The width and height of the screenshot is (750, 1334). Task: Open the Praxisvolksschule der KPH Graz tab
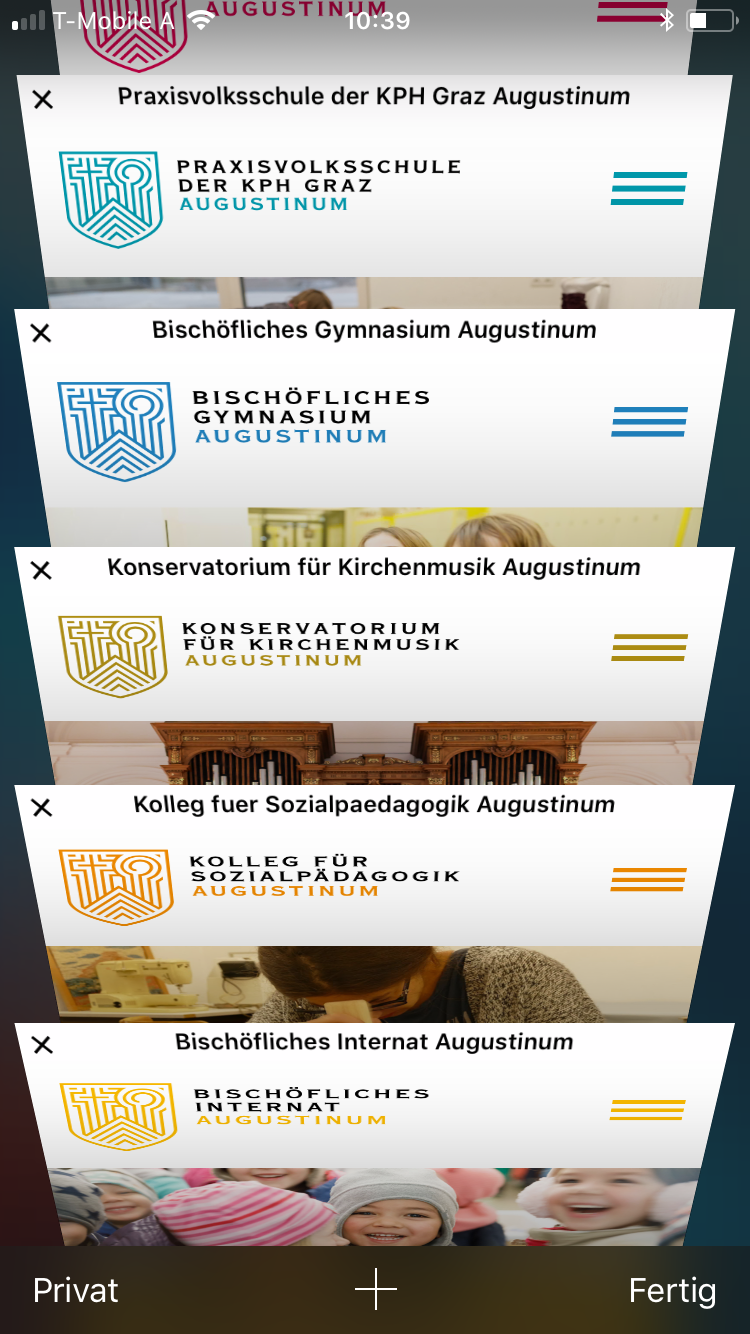(x=375, y=192)
